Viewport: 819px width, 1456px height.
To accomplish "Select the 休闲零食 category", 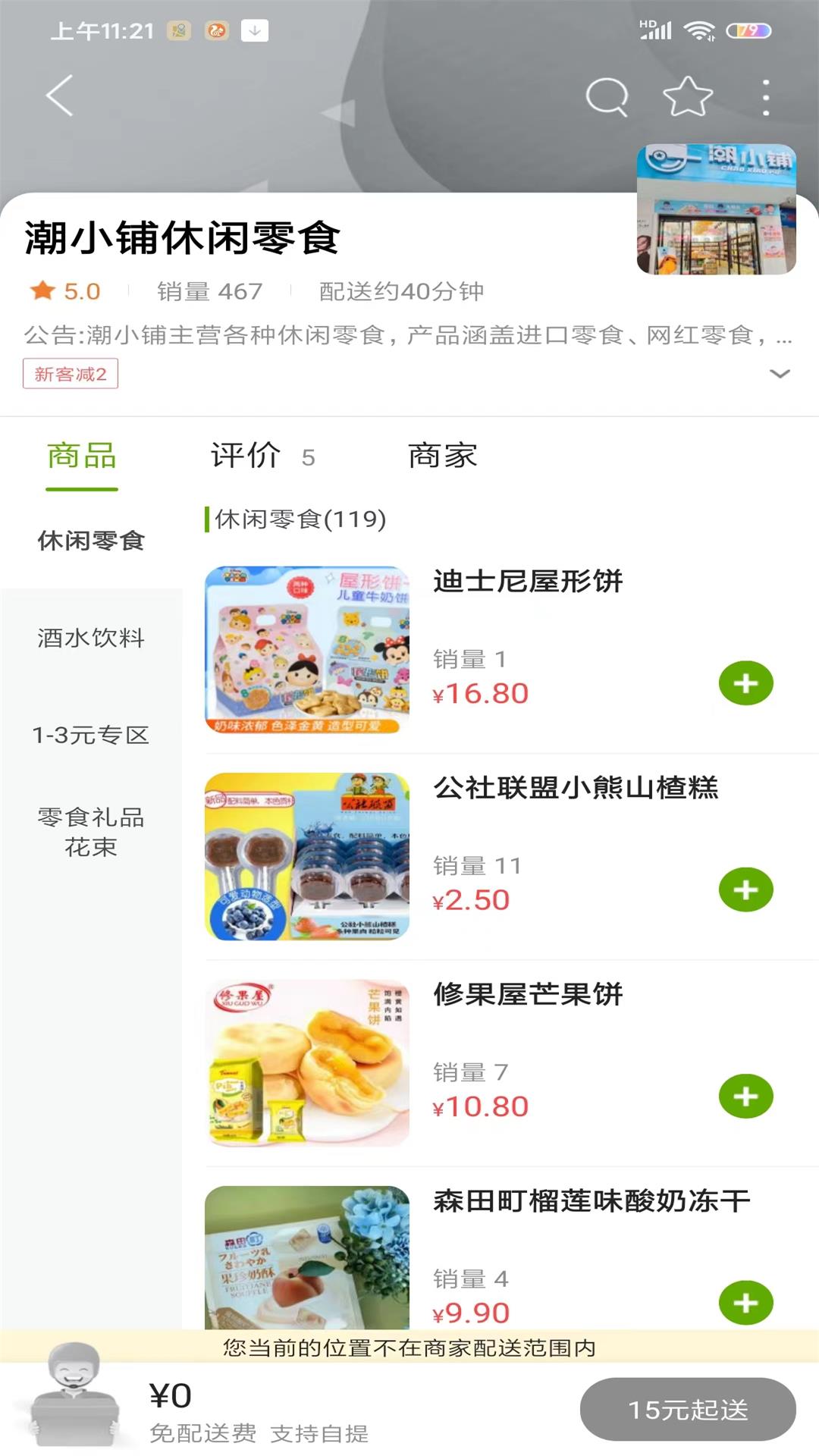I will pos(91,541).
